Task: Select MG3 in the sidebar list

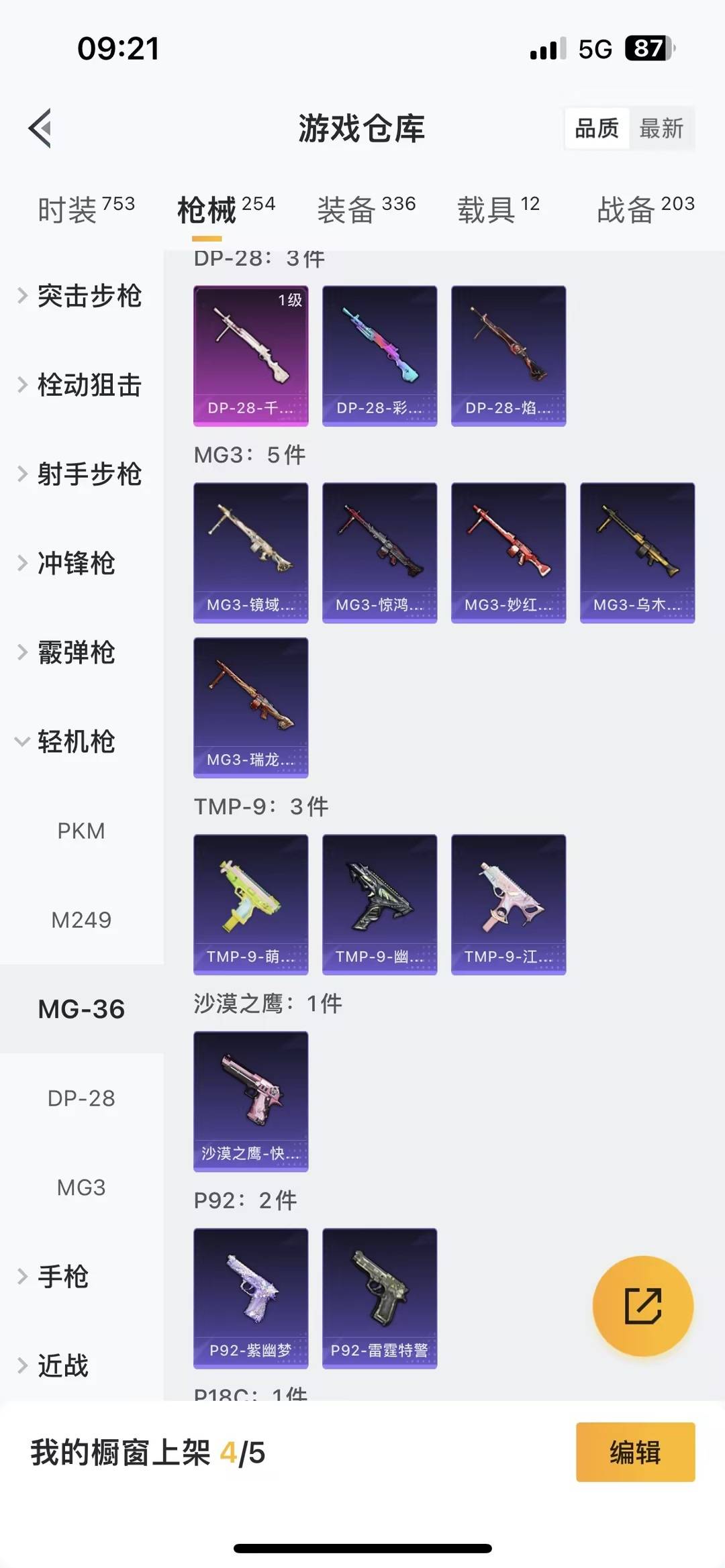Action: point(81,1188)
